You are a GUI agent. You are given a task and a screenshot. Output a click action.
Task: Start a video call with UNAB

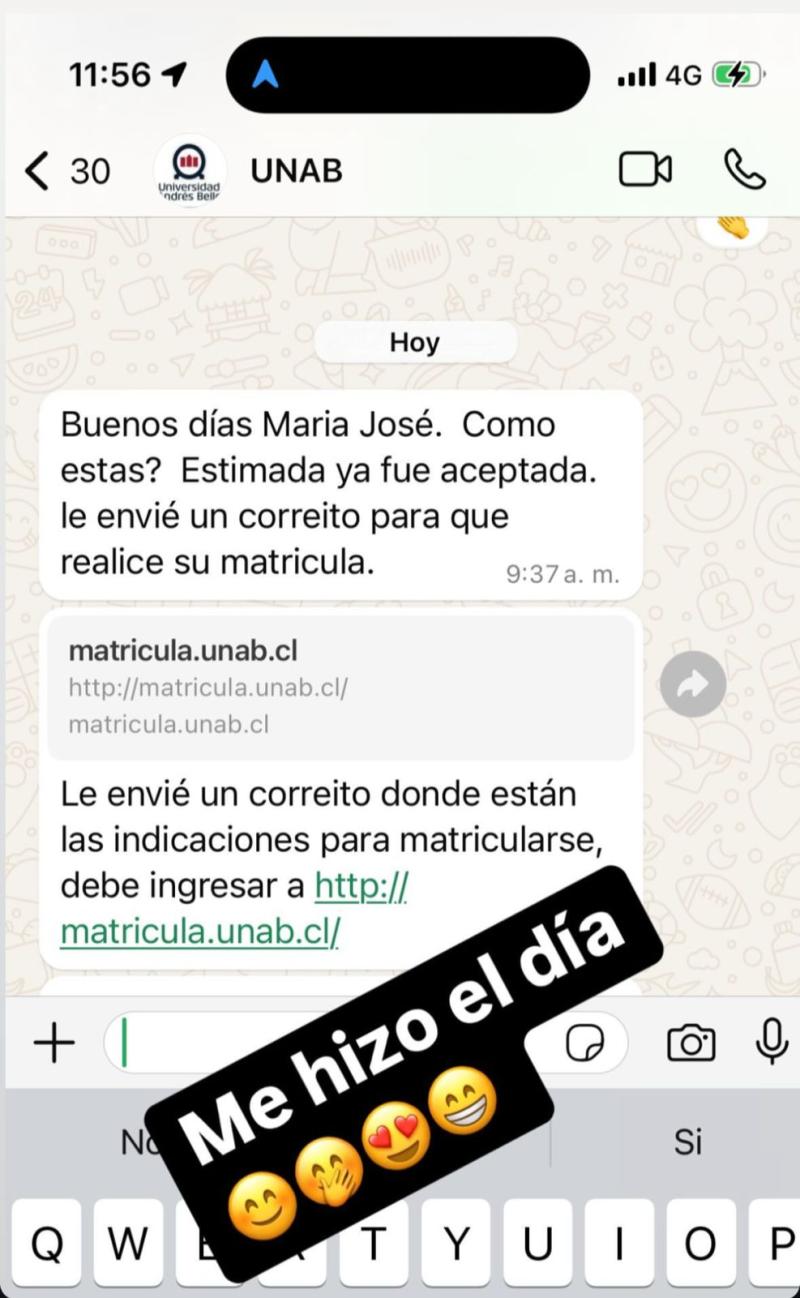click(645, 170)
